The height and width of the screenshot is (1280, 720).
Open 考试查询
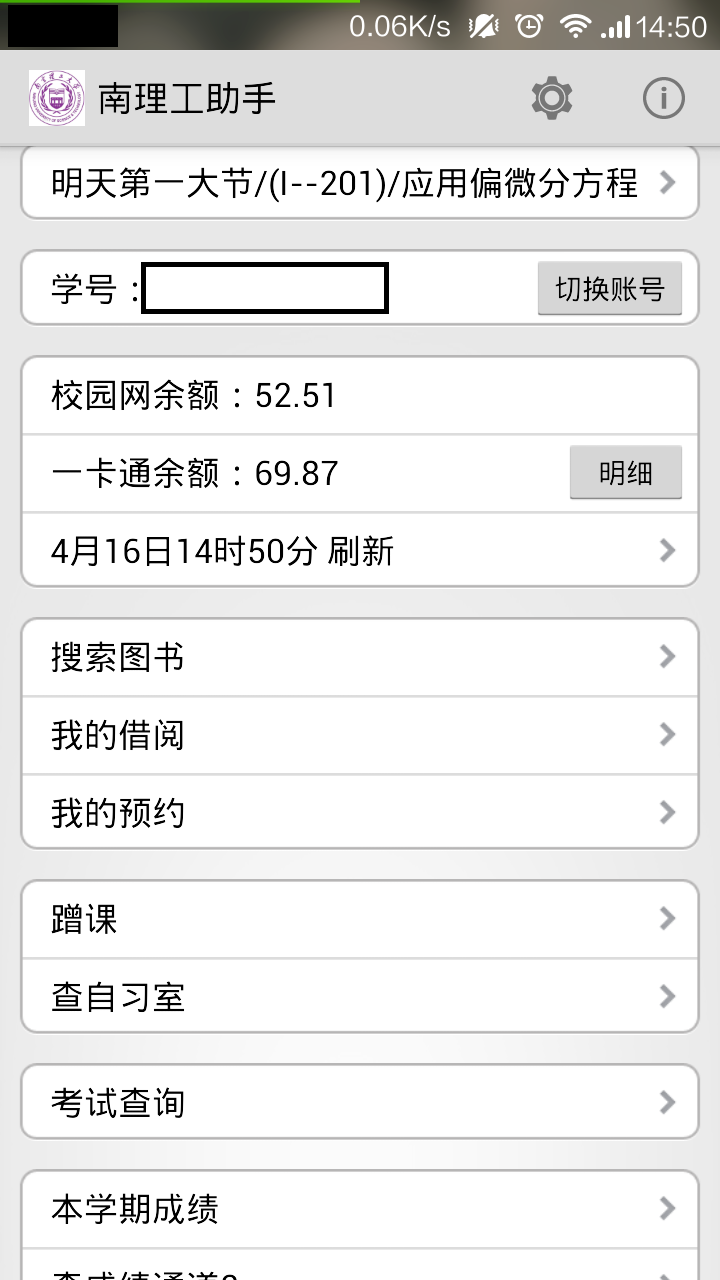pyautogui.click(x=360, y=1102)
